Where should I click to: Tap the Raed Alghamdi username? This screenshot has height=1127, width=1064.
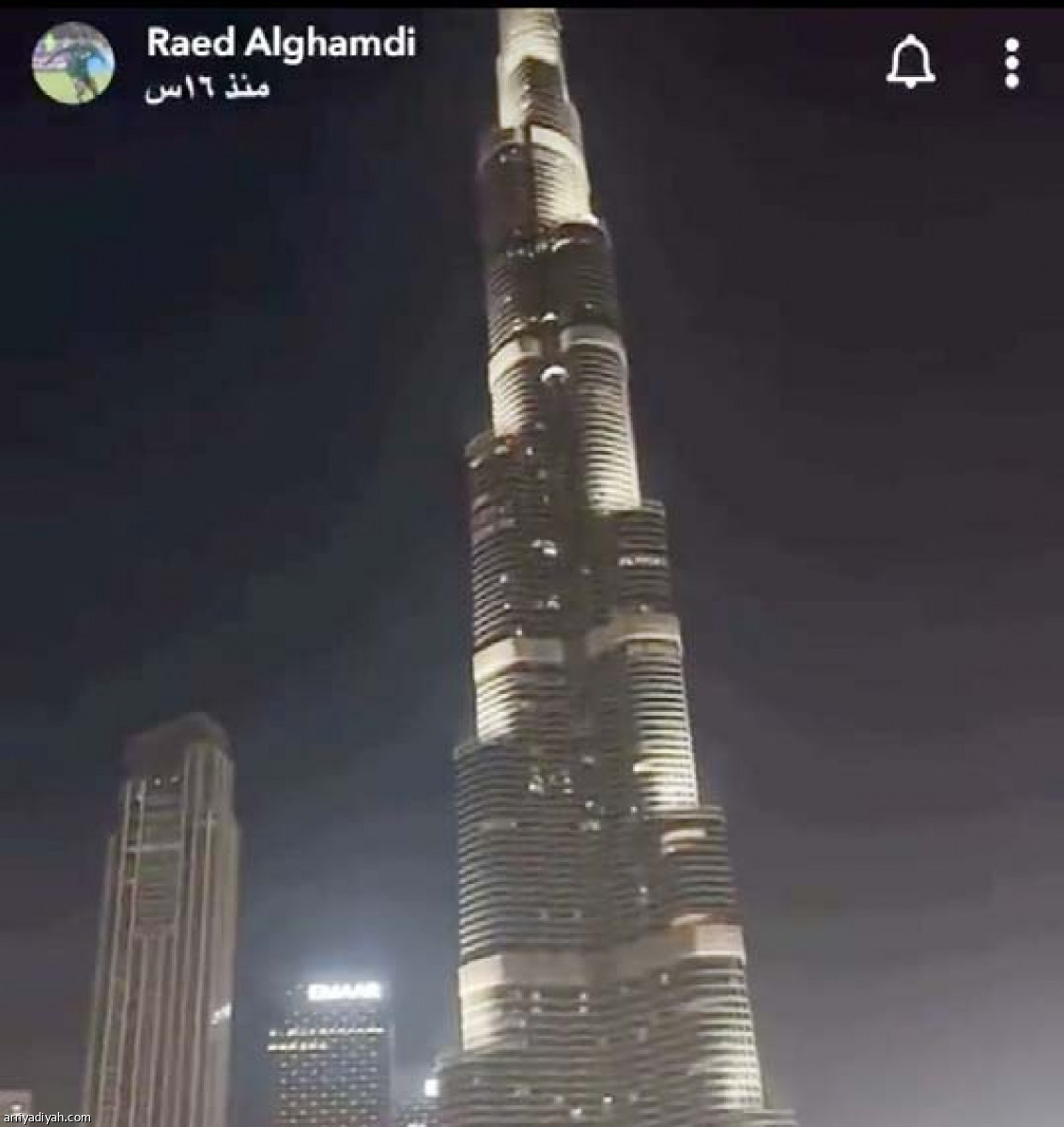pyautogui.click(x=282, y=43)
